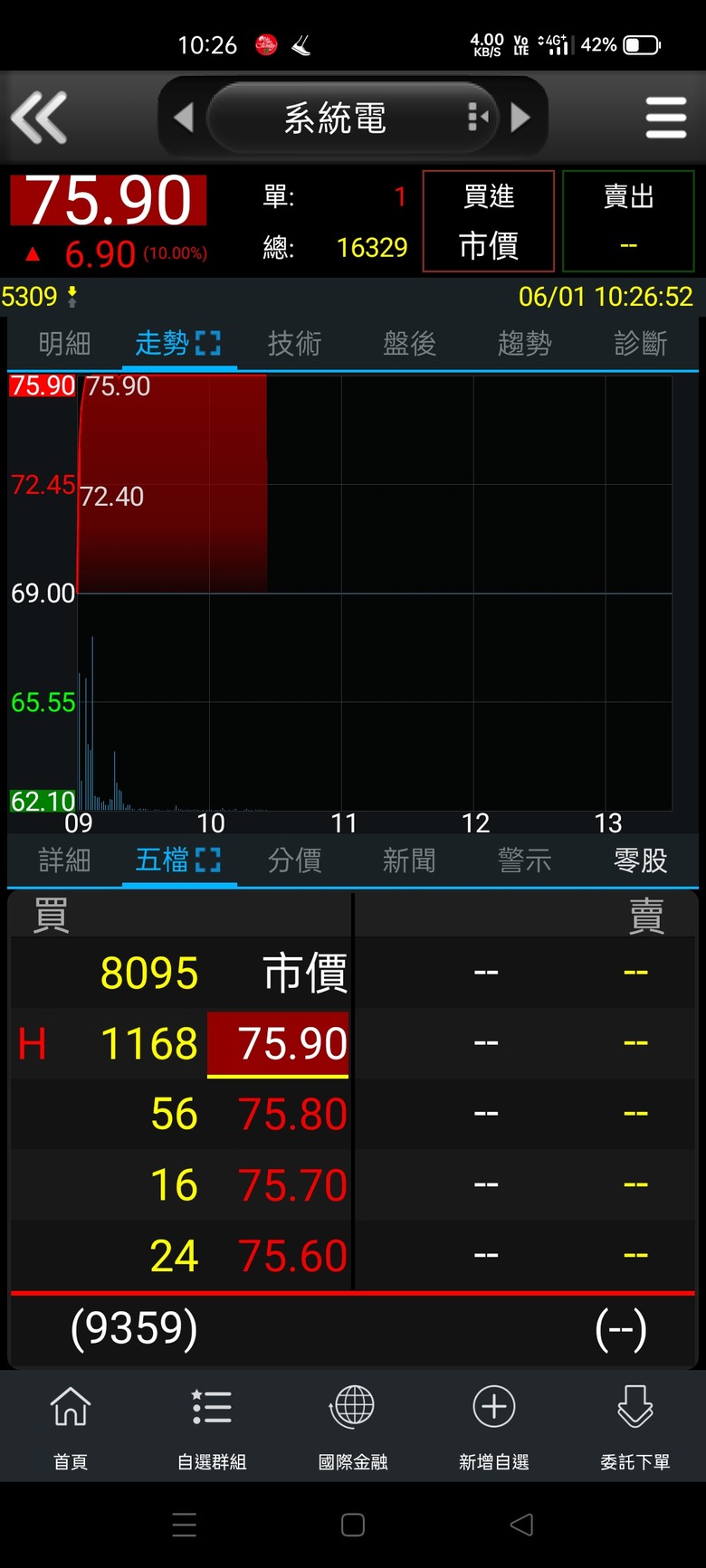This screenshot has width=706, height=1568.
Task: Switch to the previous stock with left arrow
Action: (183, 118)
